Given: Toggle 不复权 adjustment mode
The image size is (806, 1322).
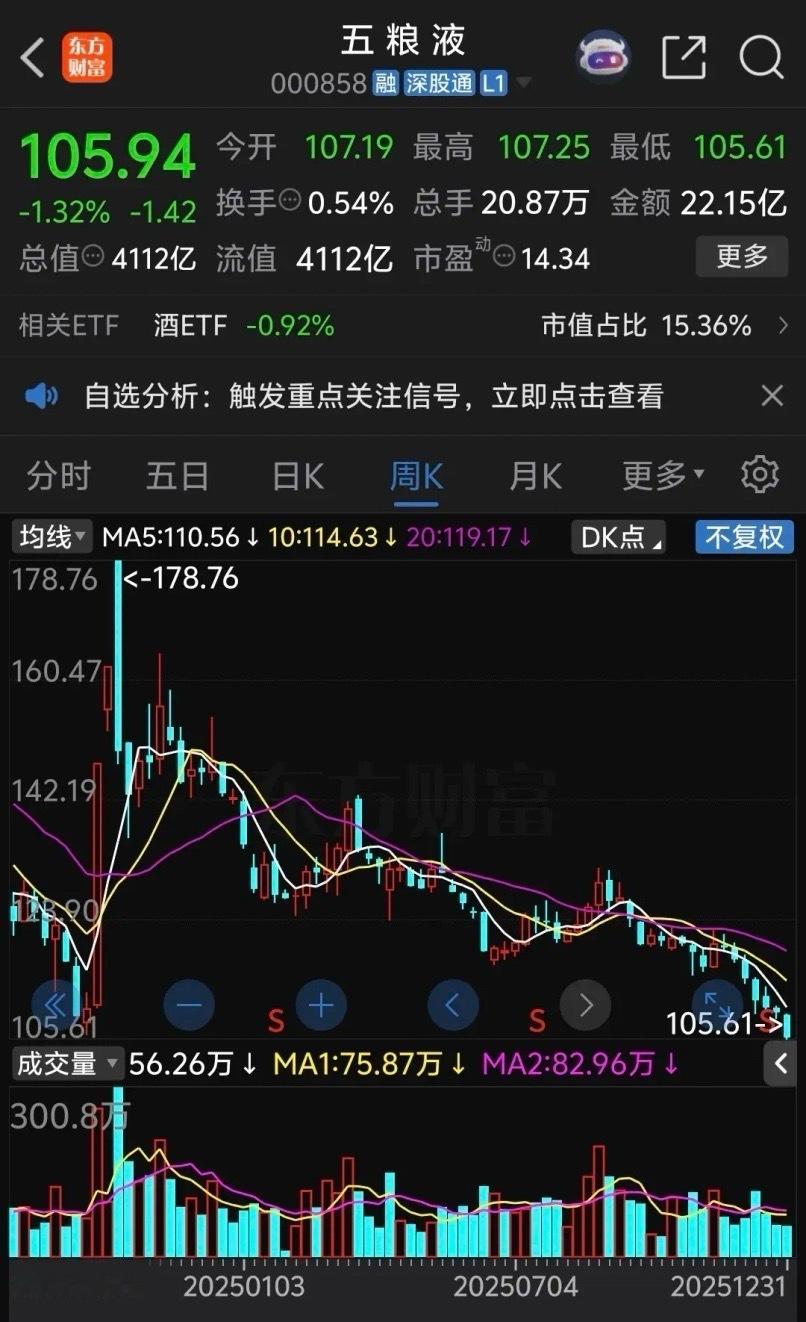Looking at the screenshot, I should [744, 537].
